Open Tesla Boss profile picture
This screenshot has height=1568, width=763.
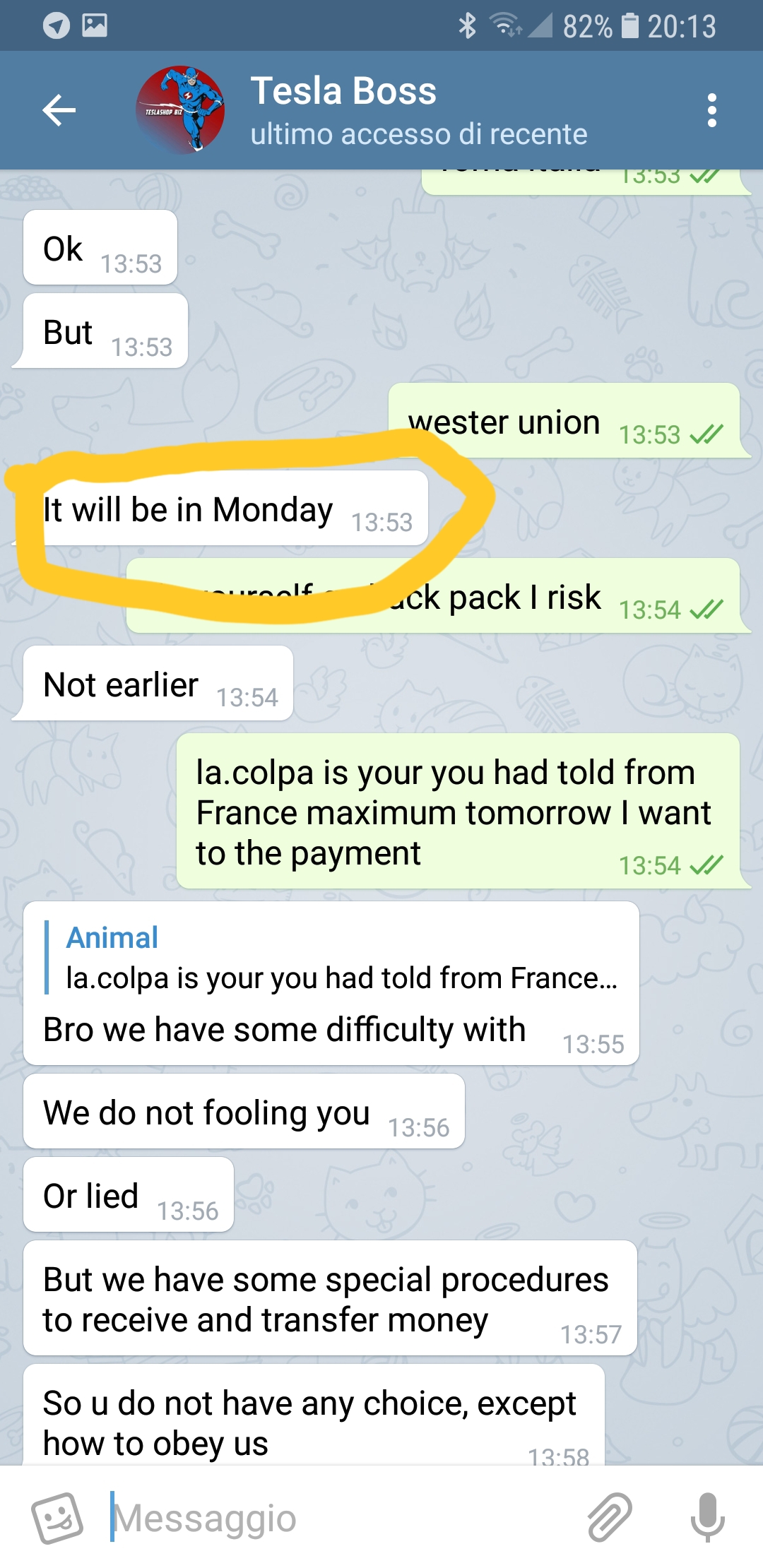point(180,110)
